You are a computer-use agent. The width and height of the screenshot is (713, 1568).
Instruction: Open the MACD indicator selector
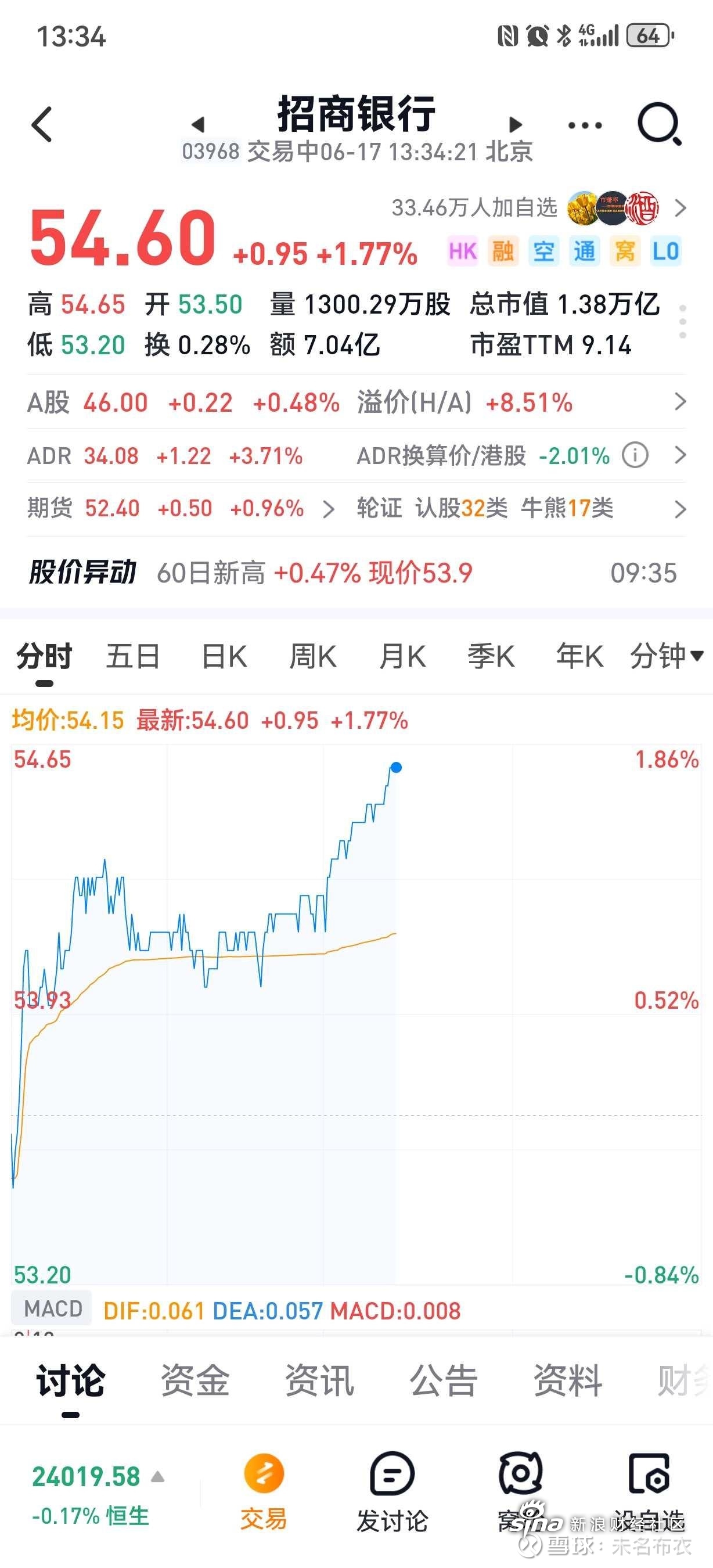52,1308
